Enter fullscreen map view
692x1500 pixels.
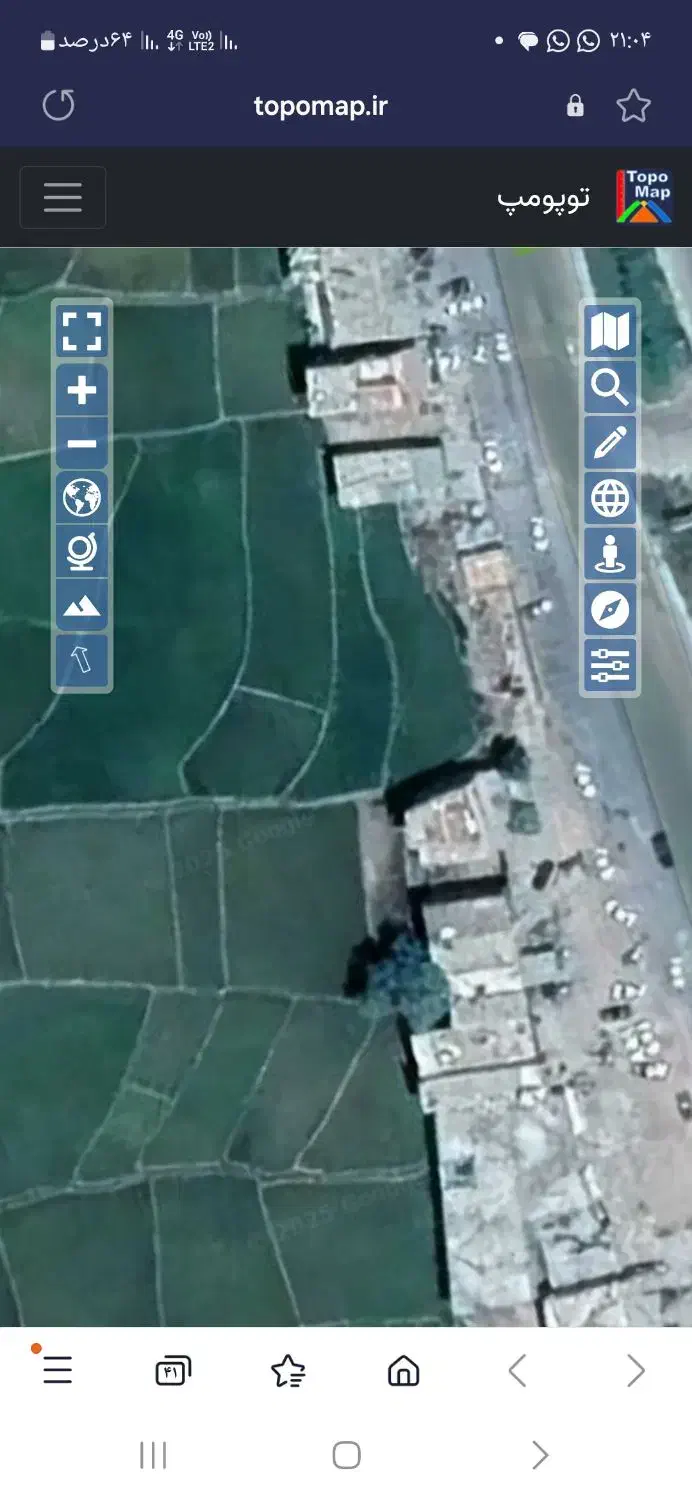(82, 332)
